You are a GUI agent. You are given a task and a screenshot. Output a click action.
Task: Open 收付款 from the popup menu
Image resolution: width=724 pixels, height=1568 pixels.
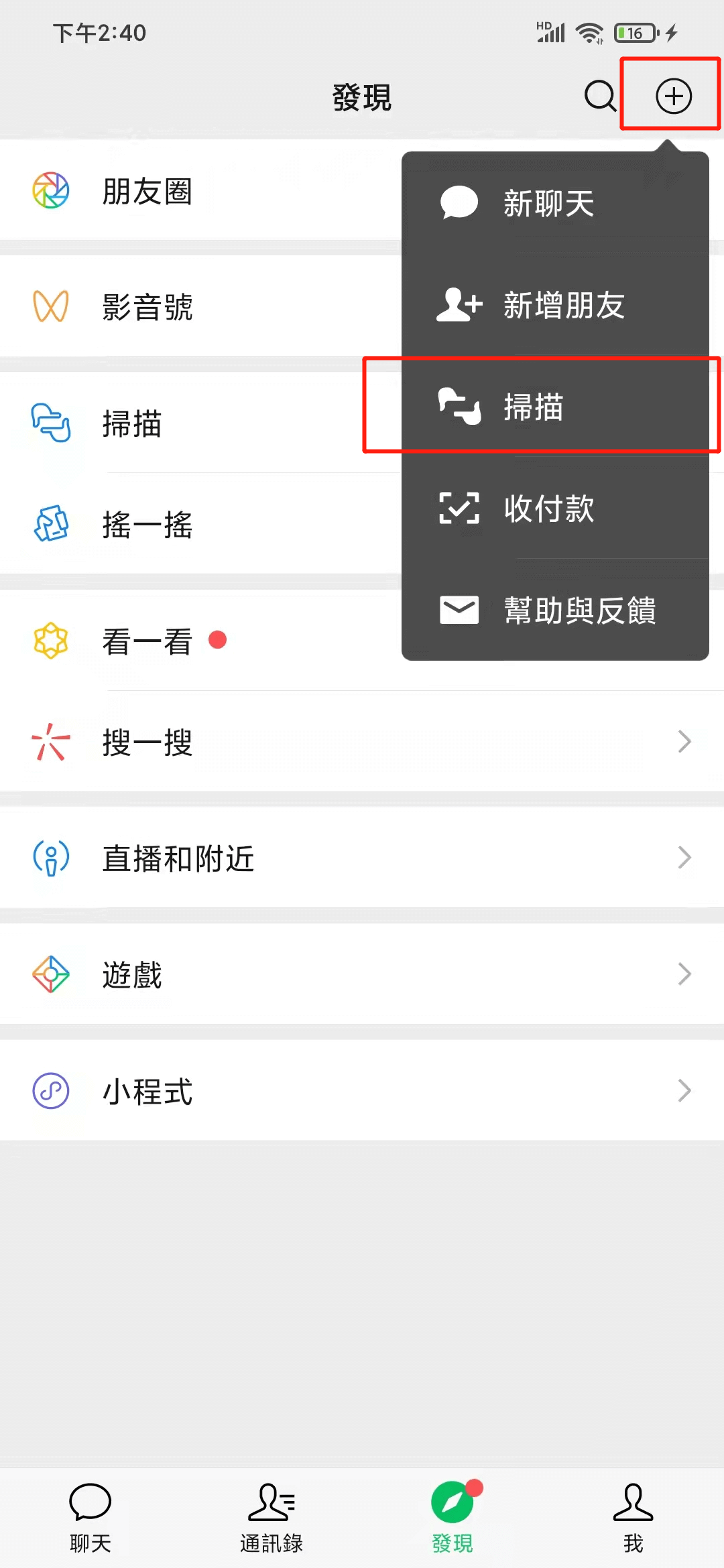[555, 508]
